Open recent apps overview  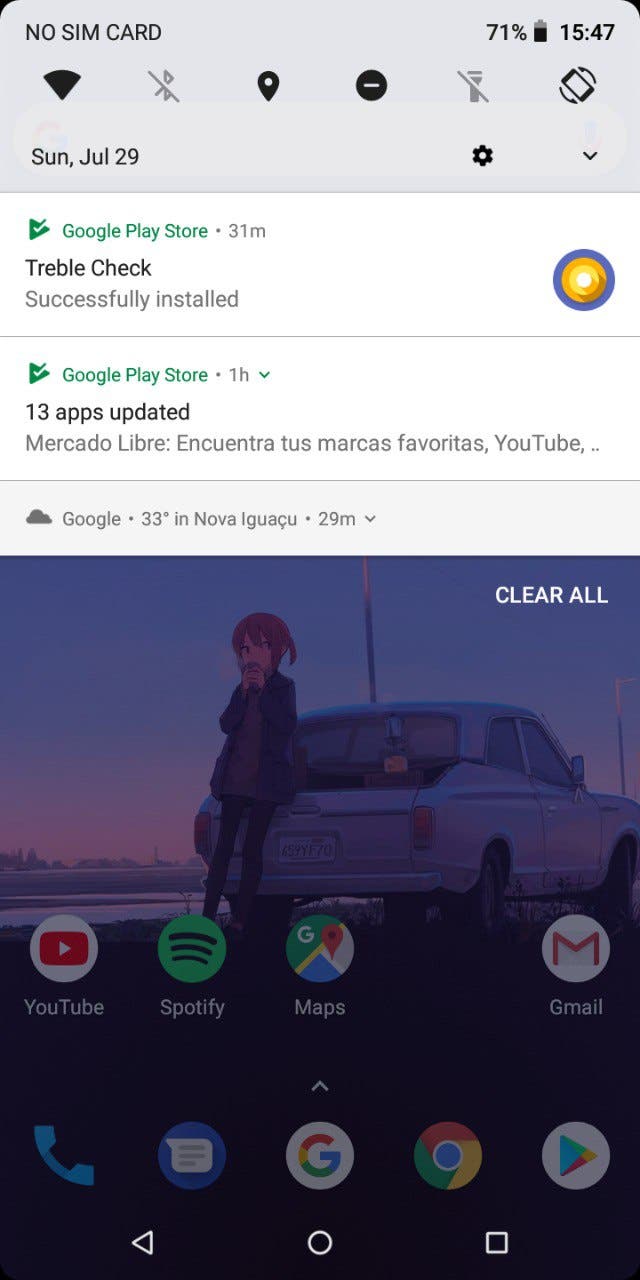497,1242
